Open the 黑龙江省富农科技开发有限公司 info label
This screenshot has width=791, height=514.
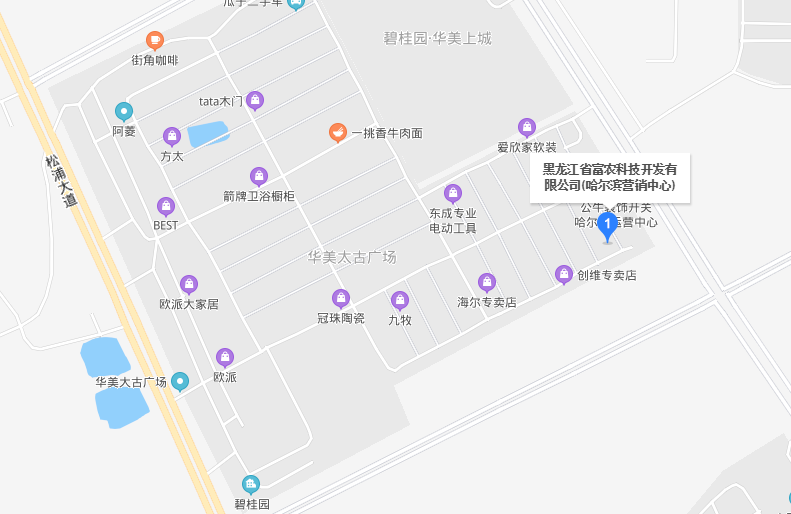click(610, 177)
